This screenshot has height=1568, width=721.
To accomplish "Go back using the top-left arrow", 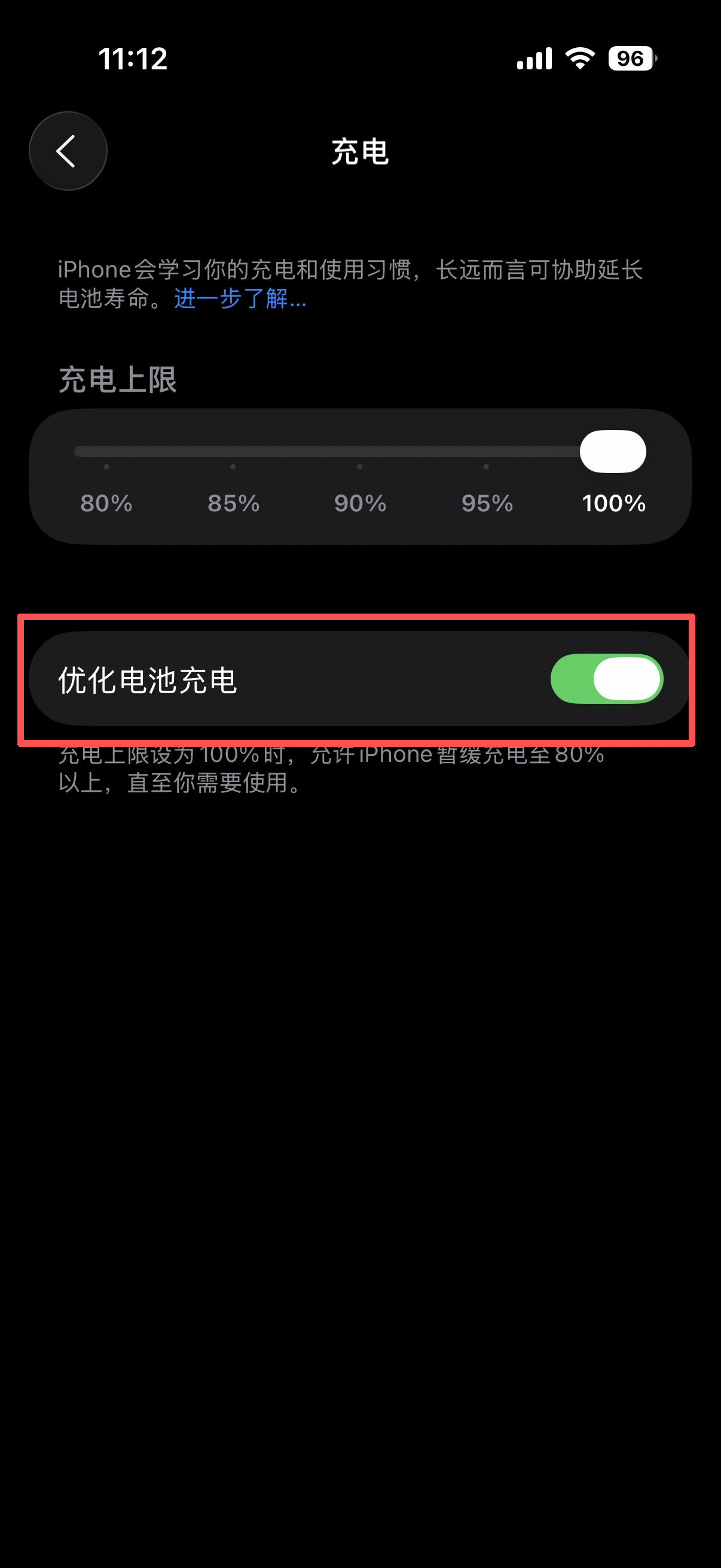I will click(68, 151).
